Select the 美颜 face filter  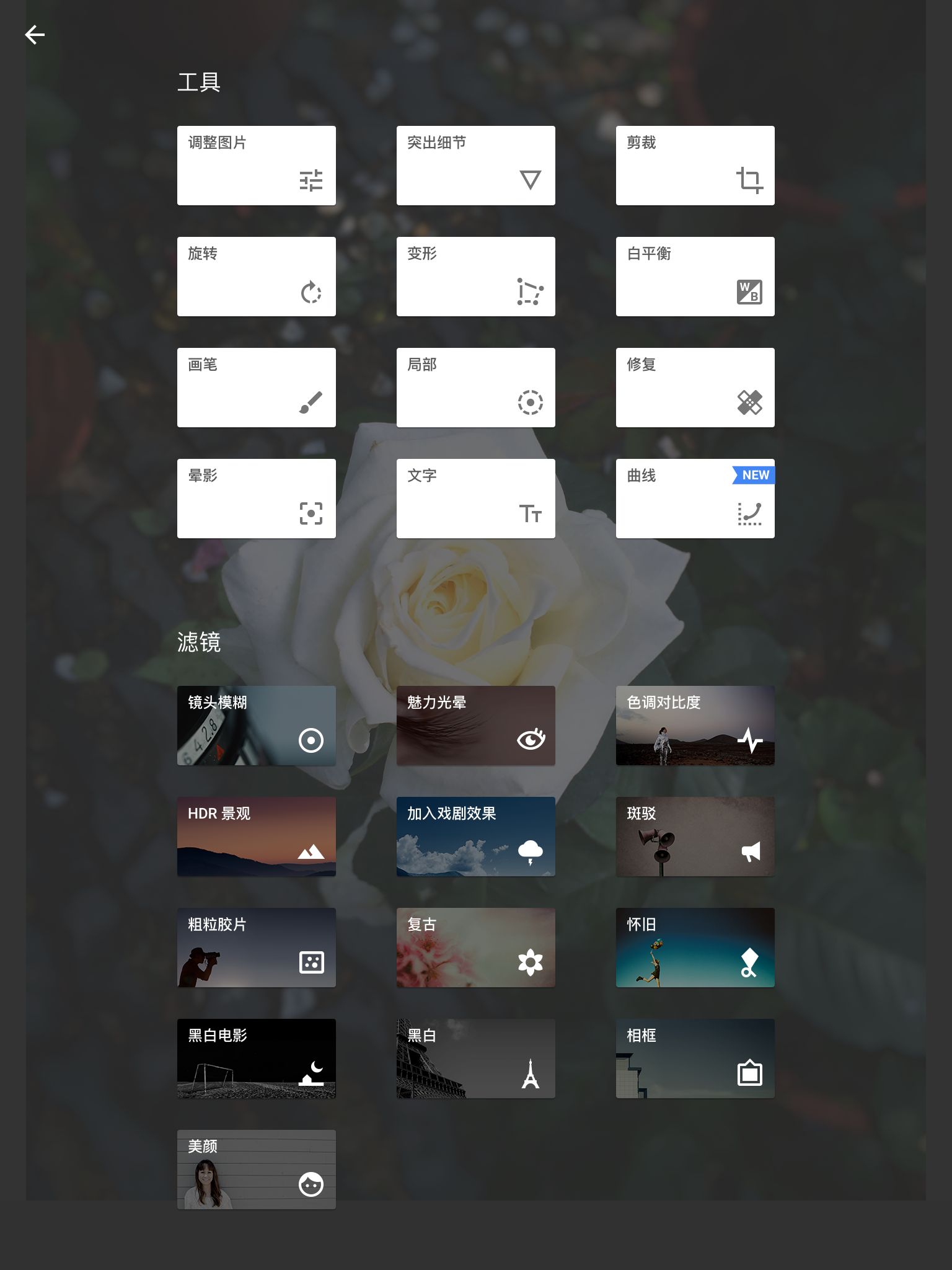tap(256, 1170)
